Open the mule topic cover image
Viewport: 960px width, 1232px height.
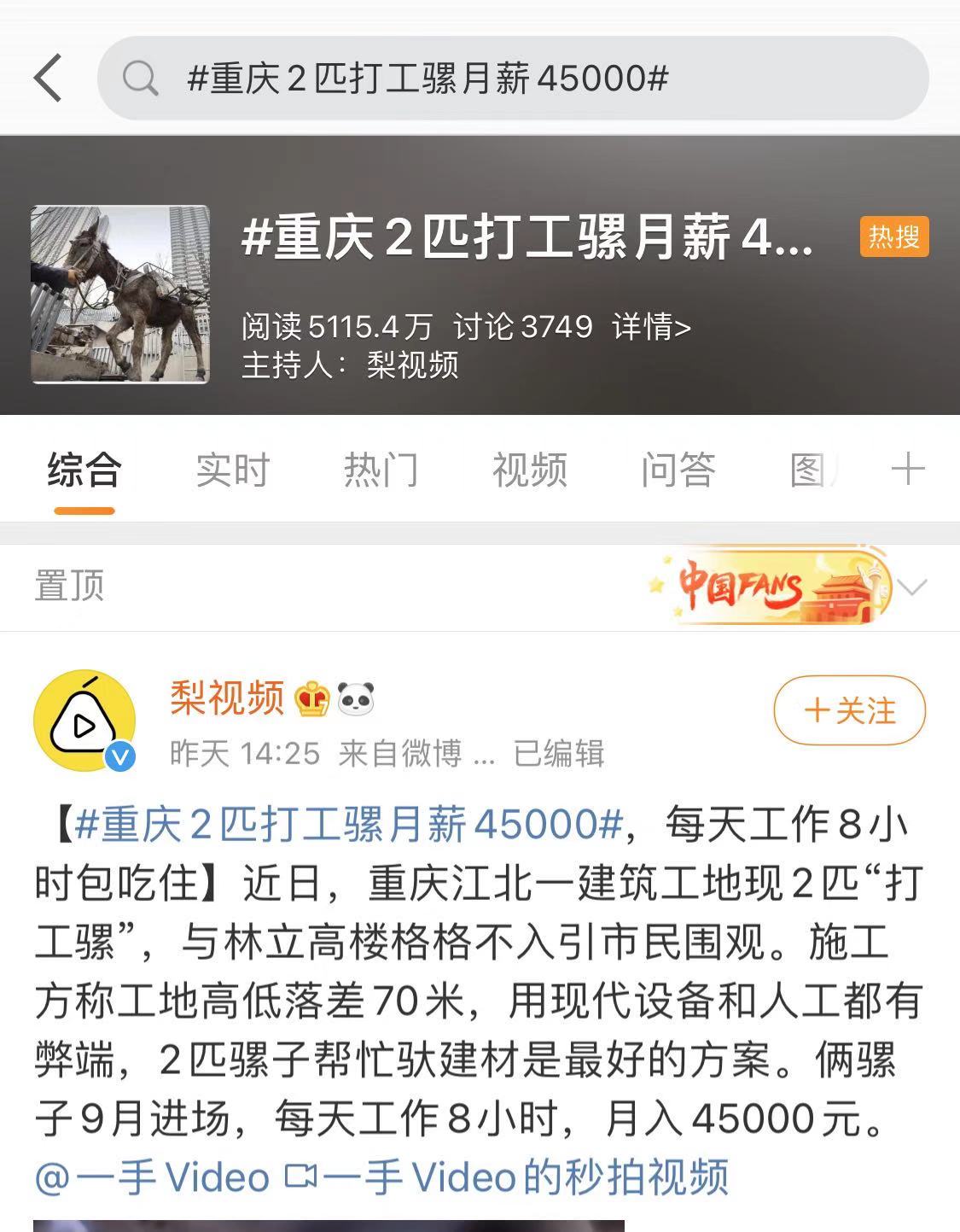(120, 295)
